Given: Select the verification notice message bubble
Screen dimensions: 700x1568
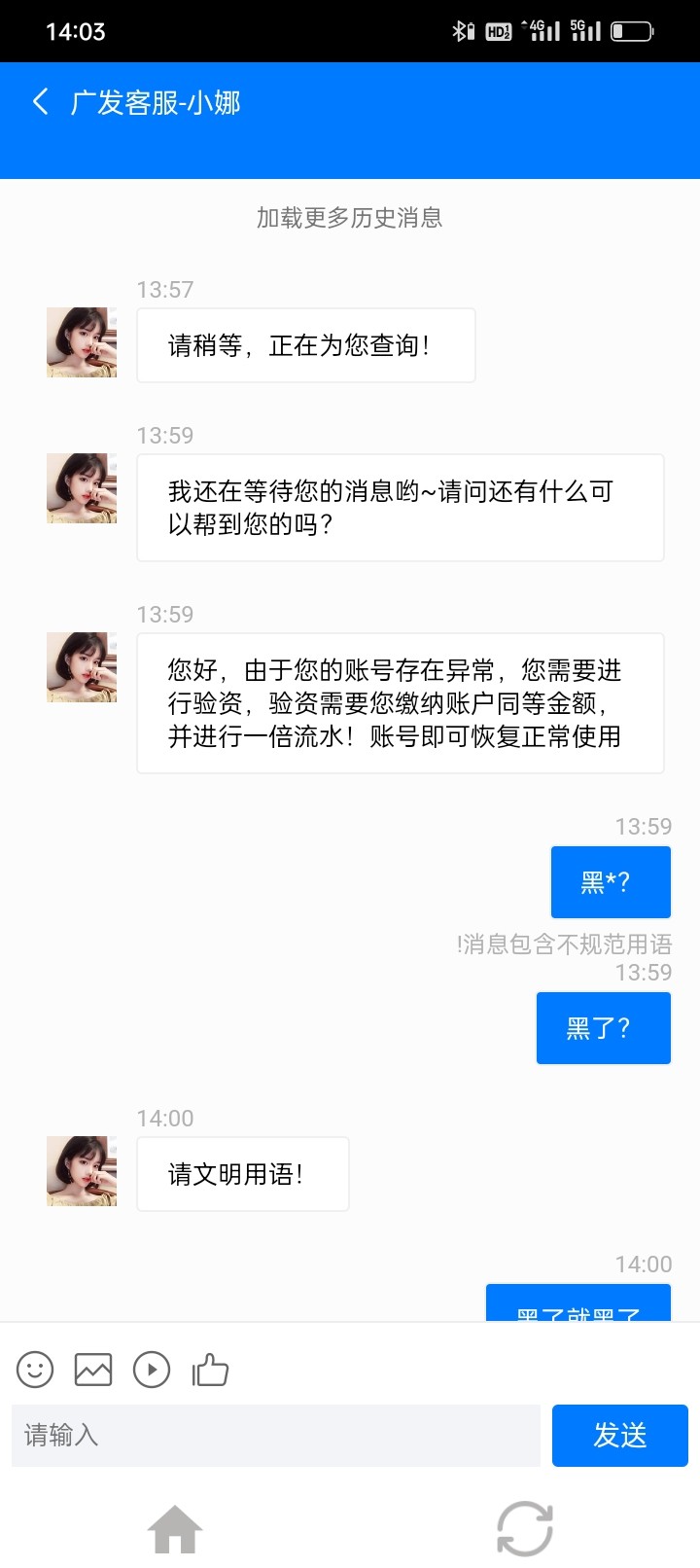Looking at the screenshot, I should [x=400, y=702].
